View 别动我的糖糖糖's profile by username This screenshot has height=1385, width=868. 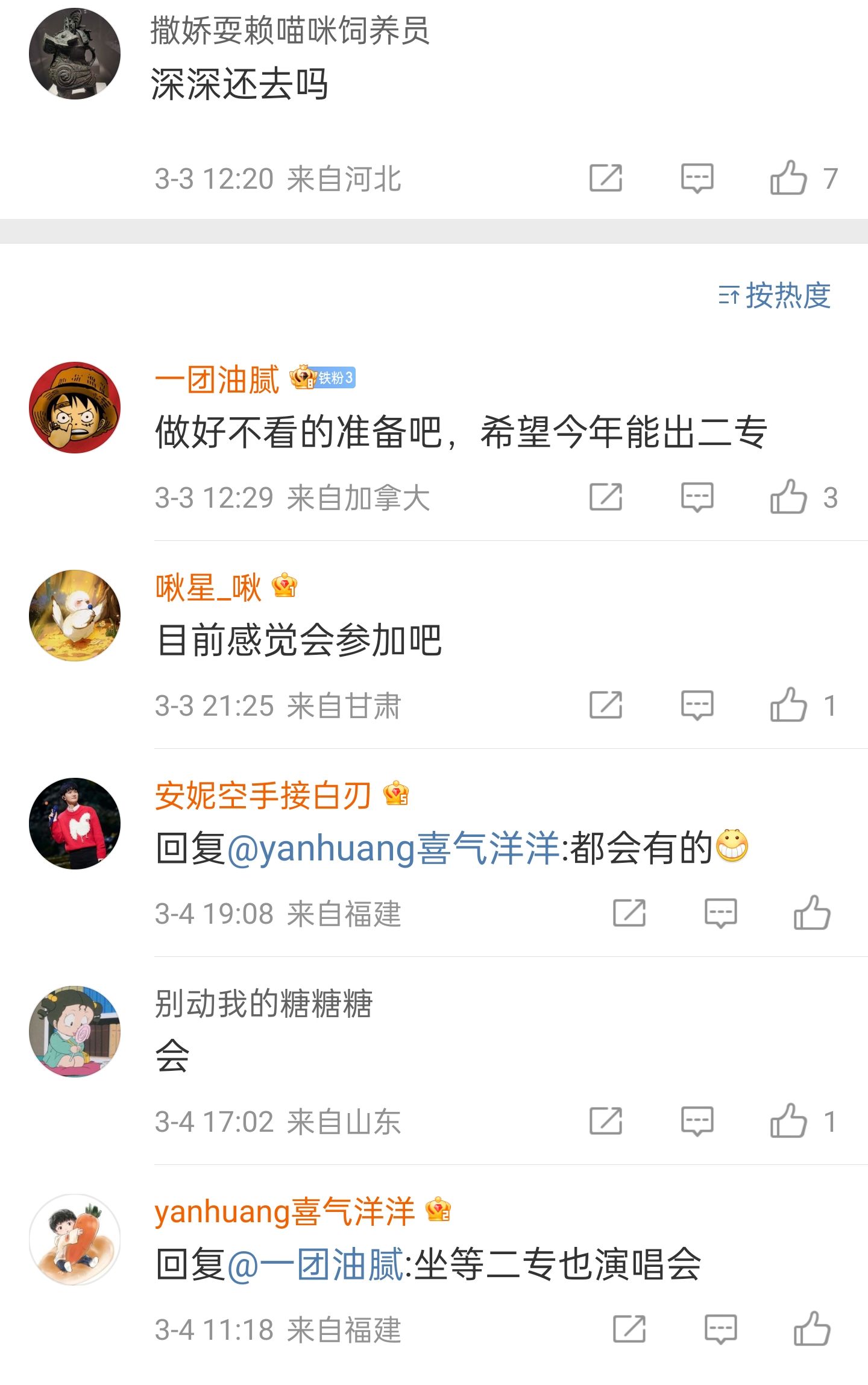coord(263,1003)
